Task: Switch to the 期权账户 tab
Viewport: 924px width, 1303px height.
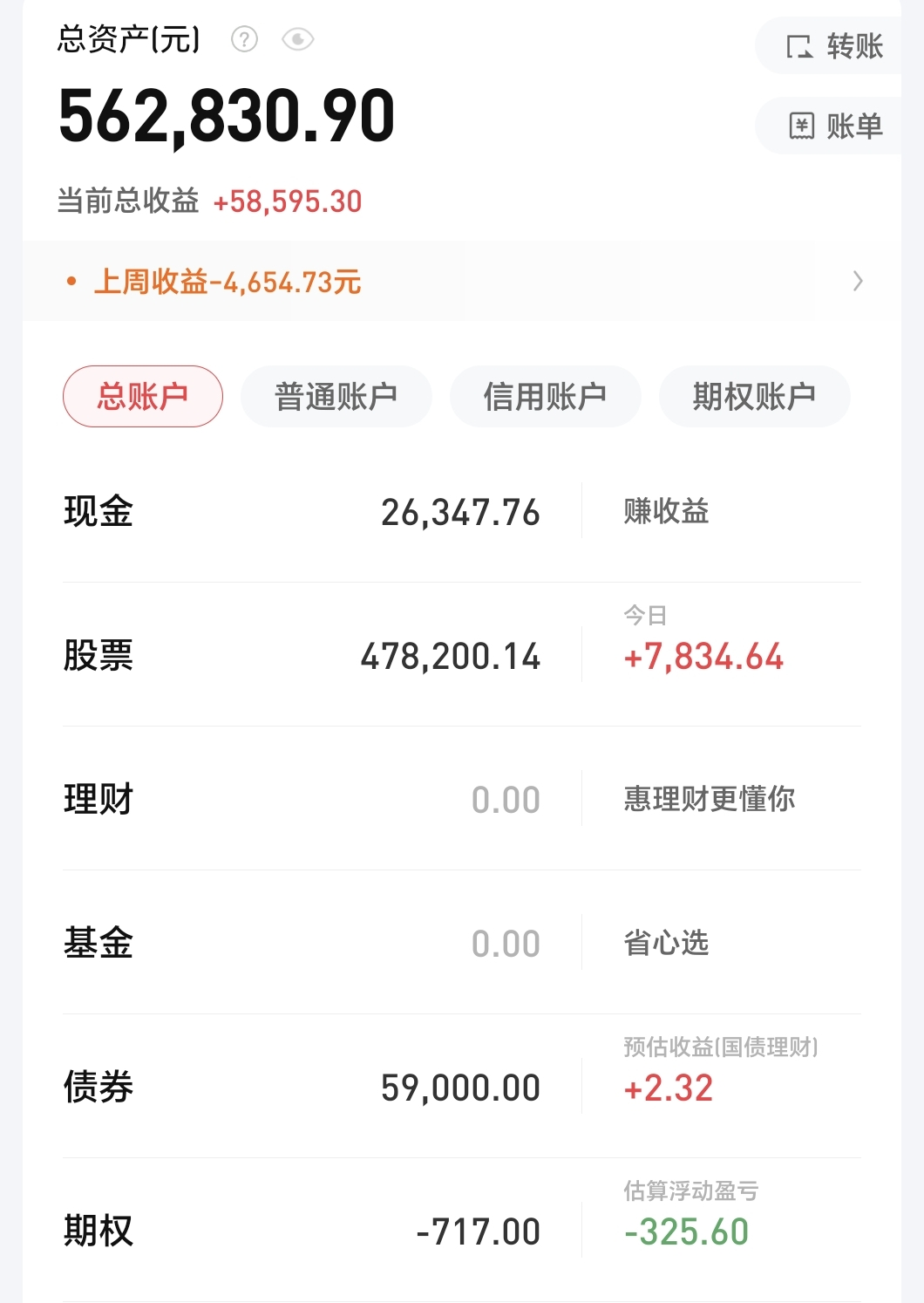Action: pyautogui.click(x=755, y=397)
